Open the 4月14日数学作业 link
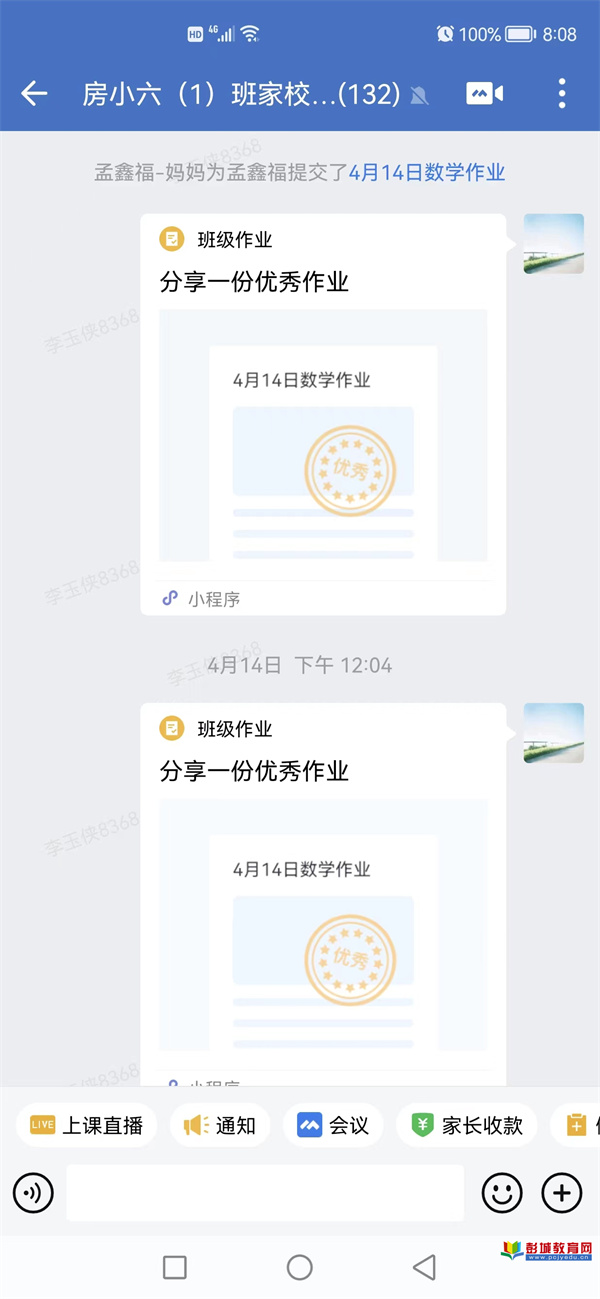 pyautogui.click(x=427, y=172)
